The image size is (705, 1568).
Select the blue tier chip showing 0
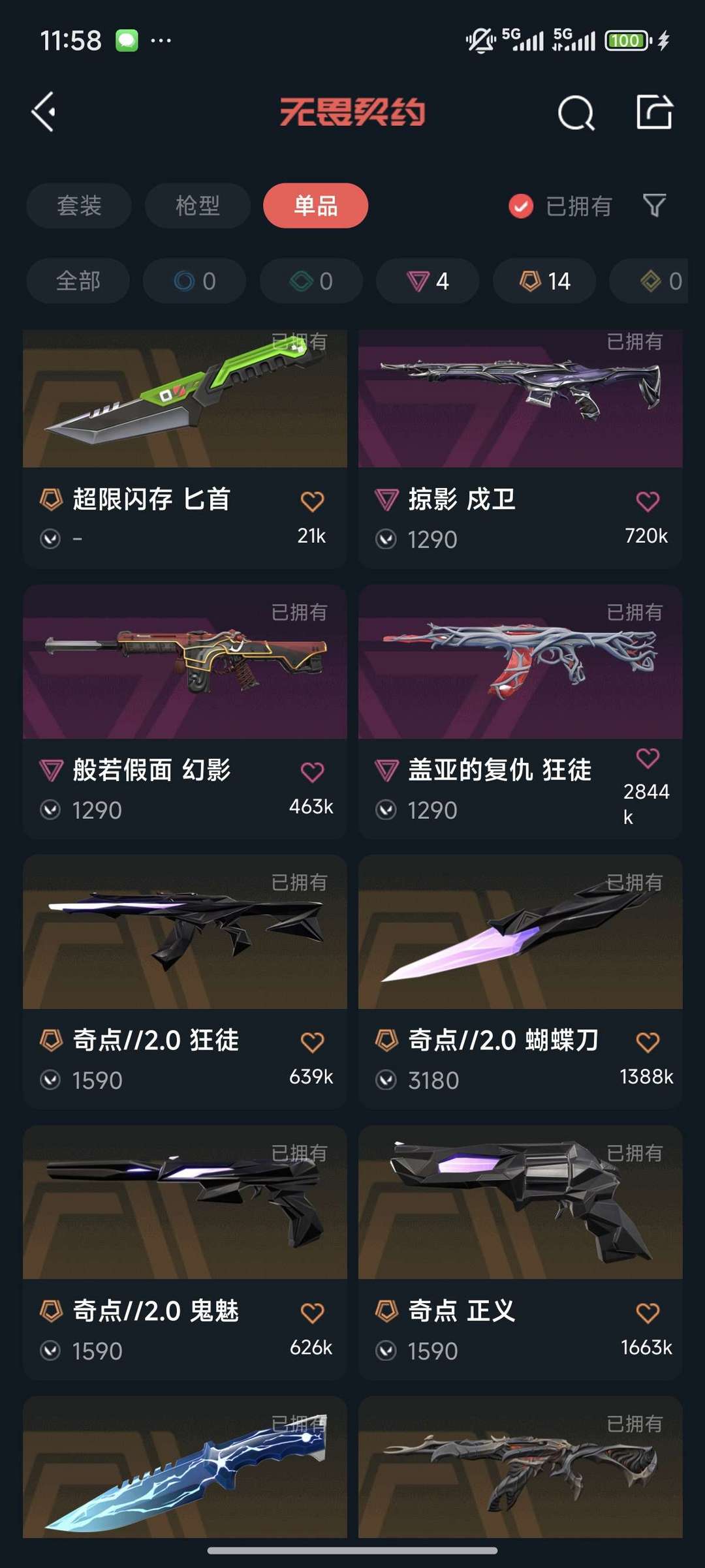point(195,281)
